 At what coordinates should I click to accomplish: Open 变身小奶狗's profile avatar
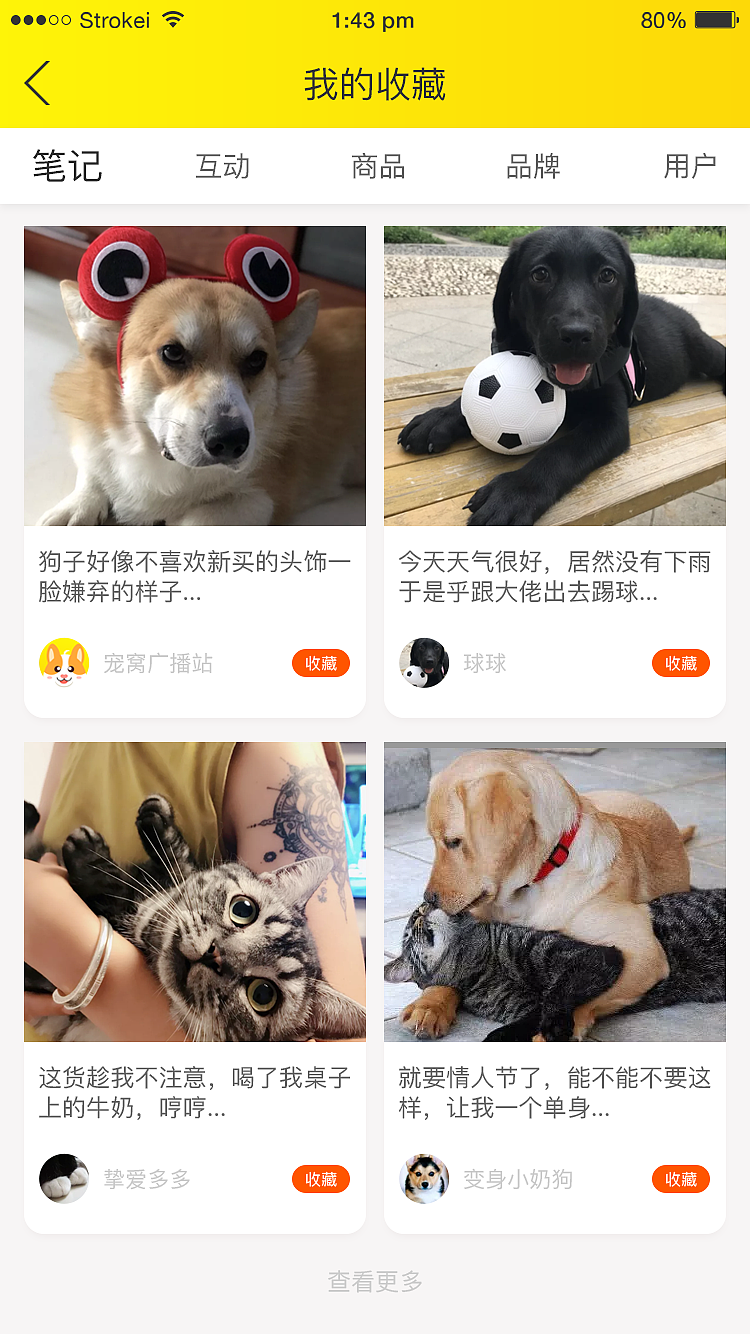pos(424,1179)
